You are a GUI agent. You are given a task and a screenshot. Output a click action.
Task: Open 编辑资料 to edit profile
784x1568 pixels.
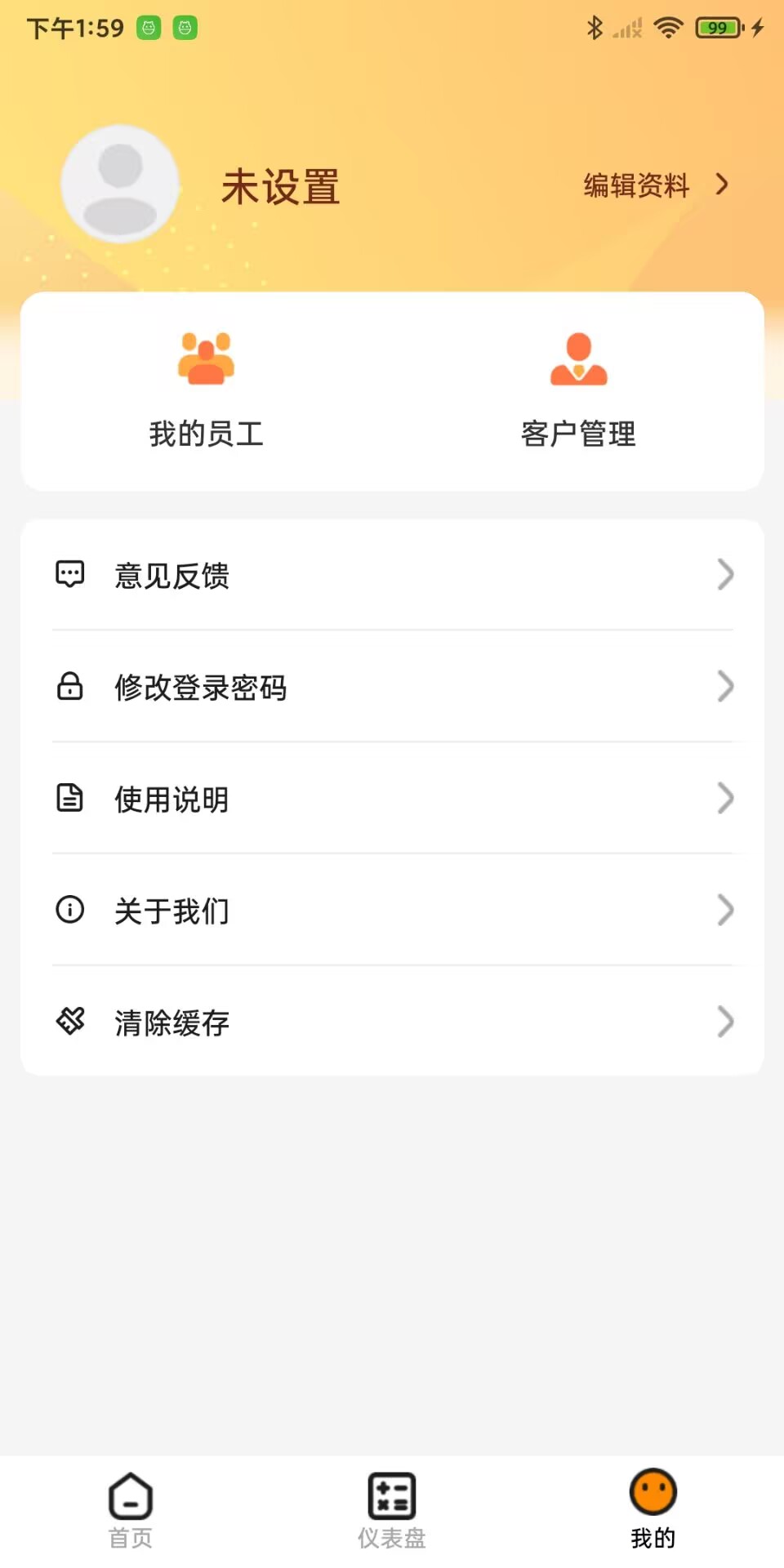(637, 185)
